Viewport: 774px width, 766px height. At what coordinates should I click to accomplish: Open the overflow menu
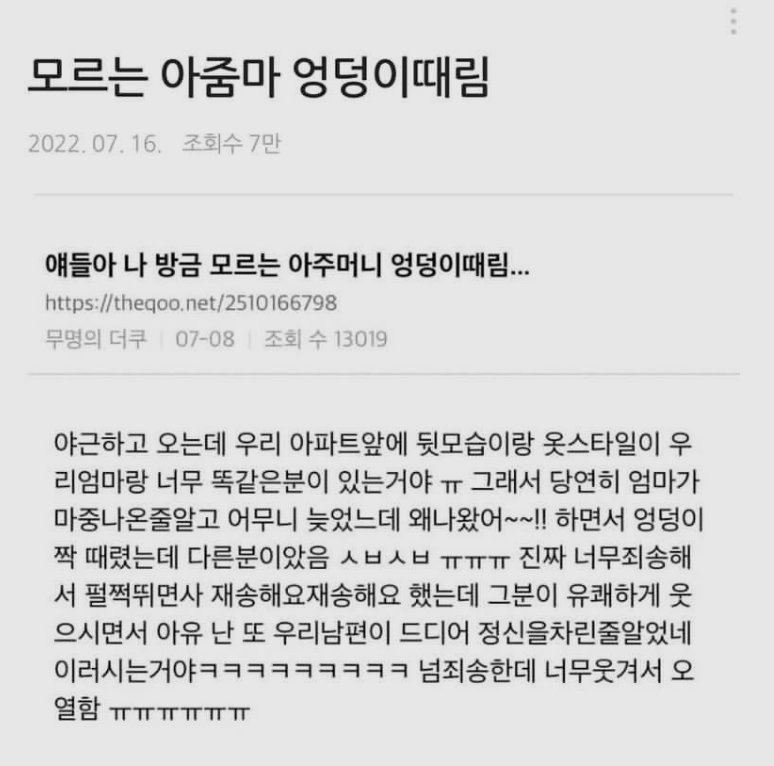coord(734,22)
